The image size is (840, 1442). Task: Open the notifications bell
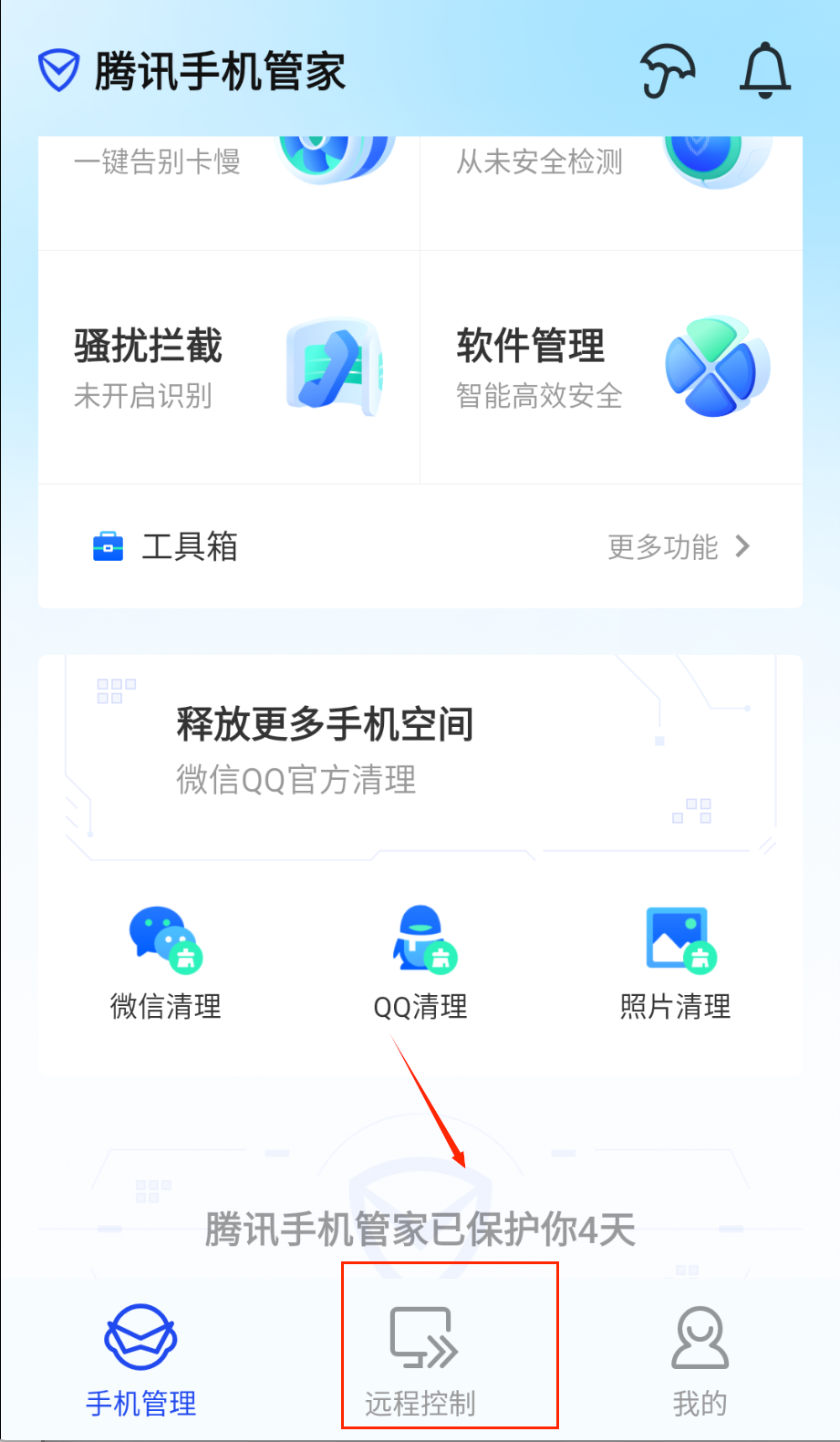click(x=764, y=70)
